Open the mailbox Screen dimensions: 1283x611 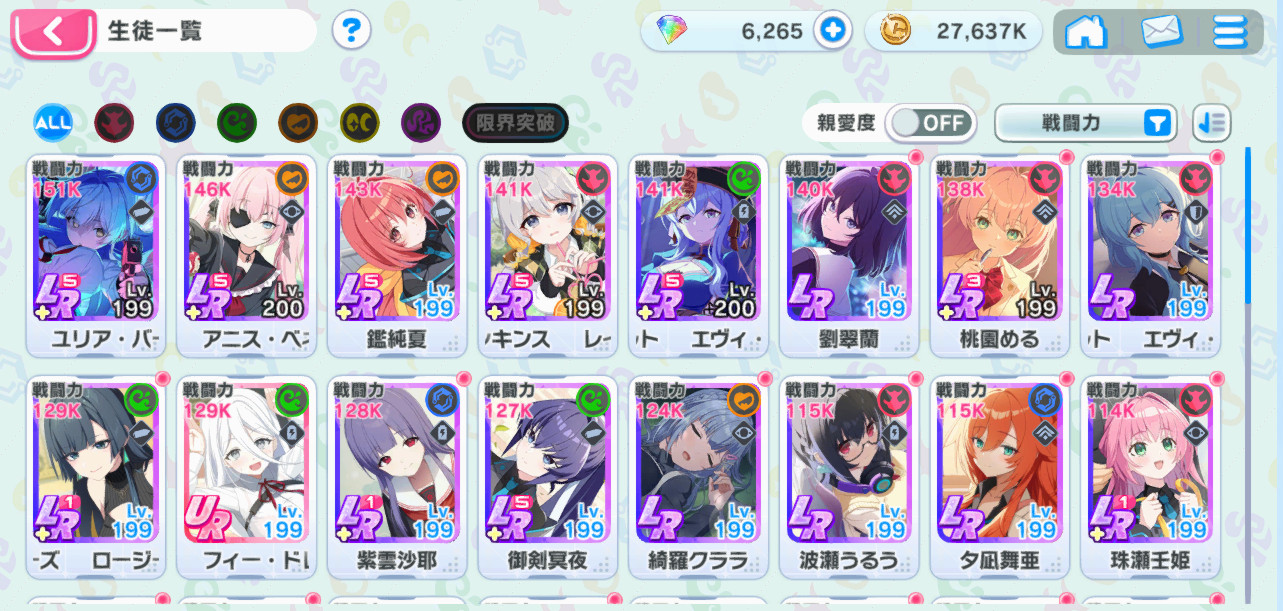(1161, 32)
